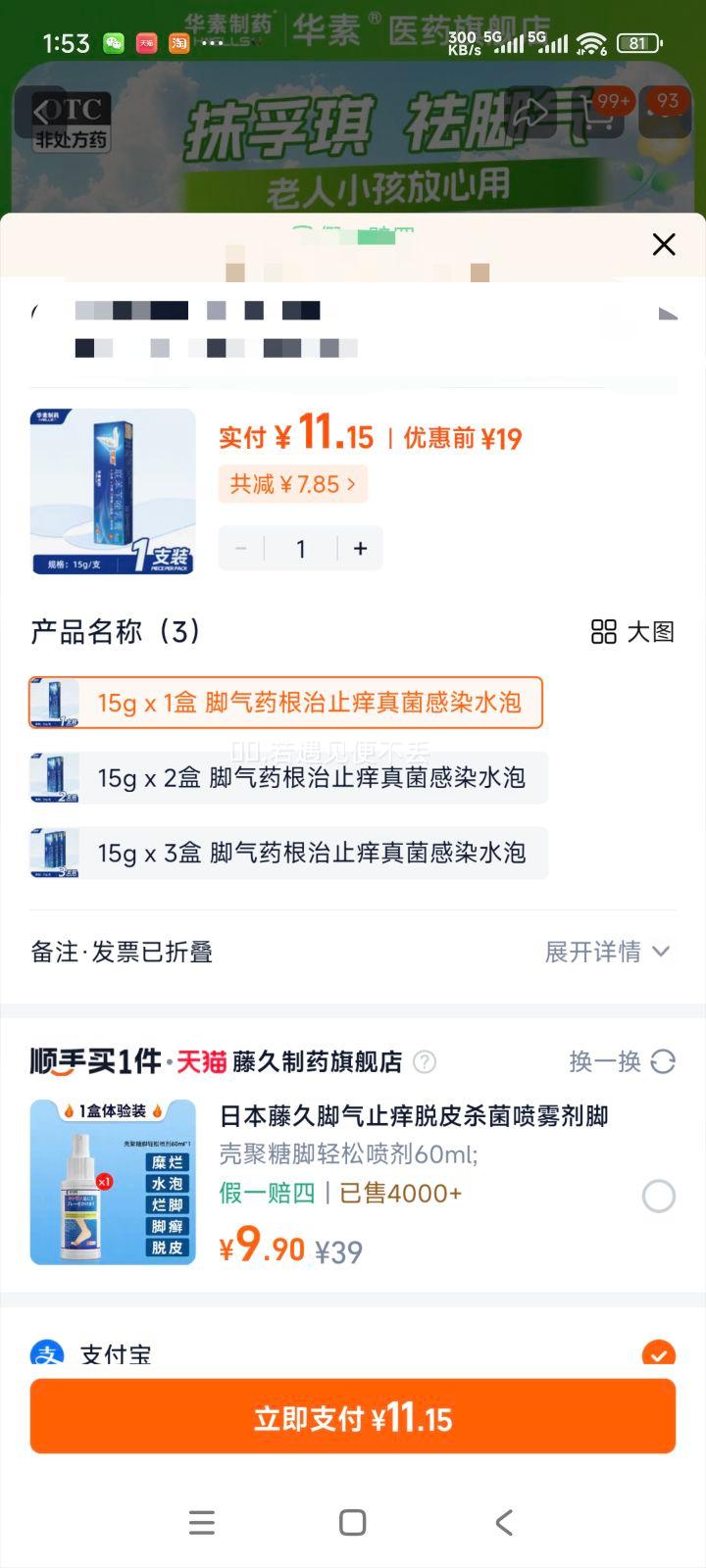Tap the back arrow in navigation bar
The height and width of the screenshot is (1568, 706).
tap(503, 1522)
